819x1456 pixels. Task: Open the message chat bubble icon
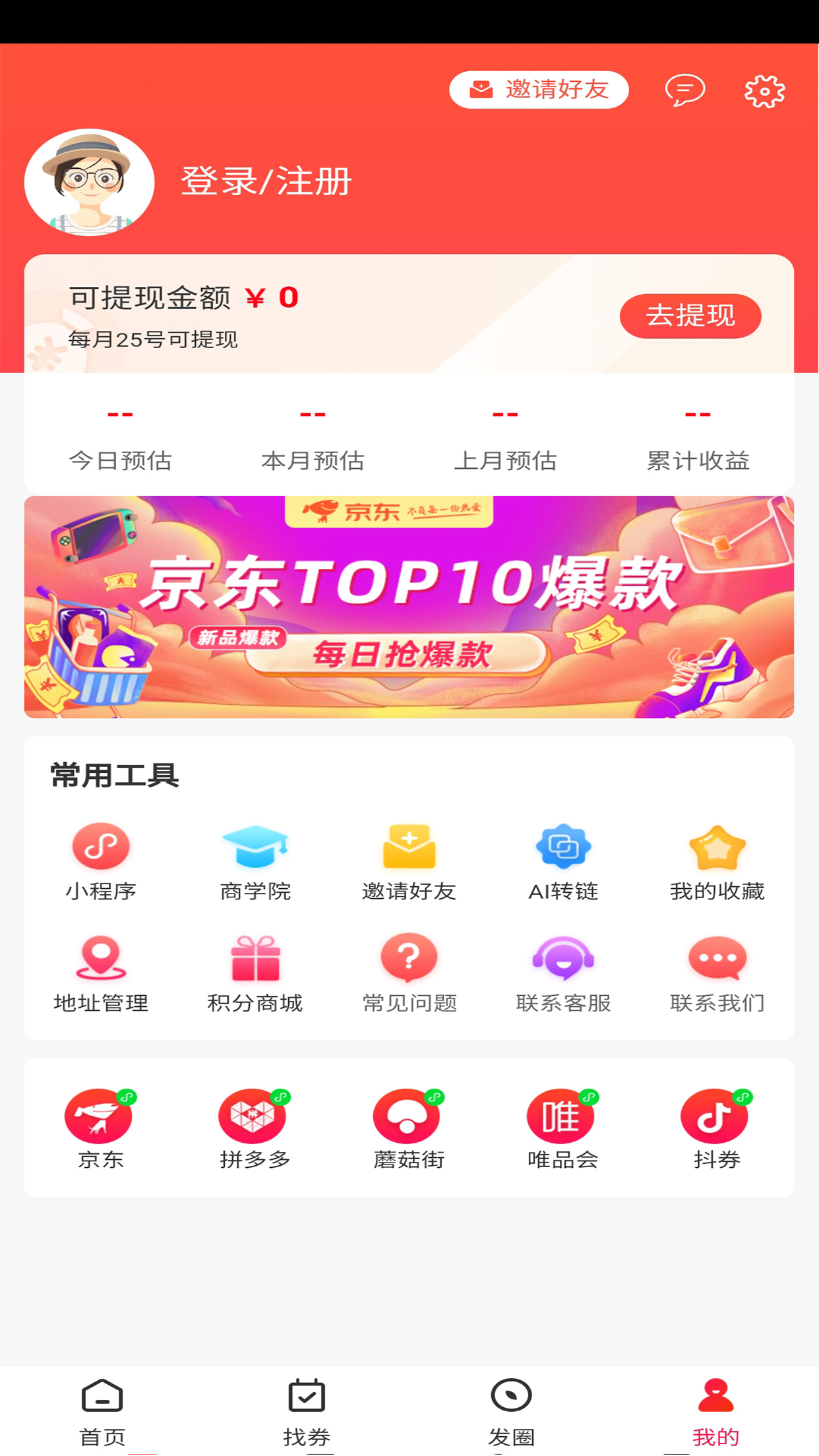pos(686,90)
